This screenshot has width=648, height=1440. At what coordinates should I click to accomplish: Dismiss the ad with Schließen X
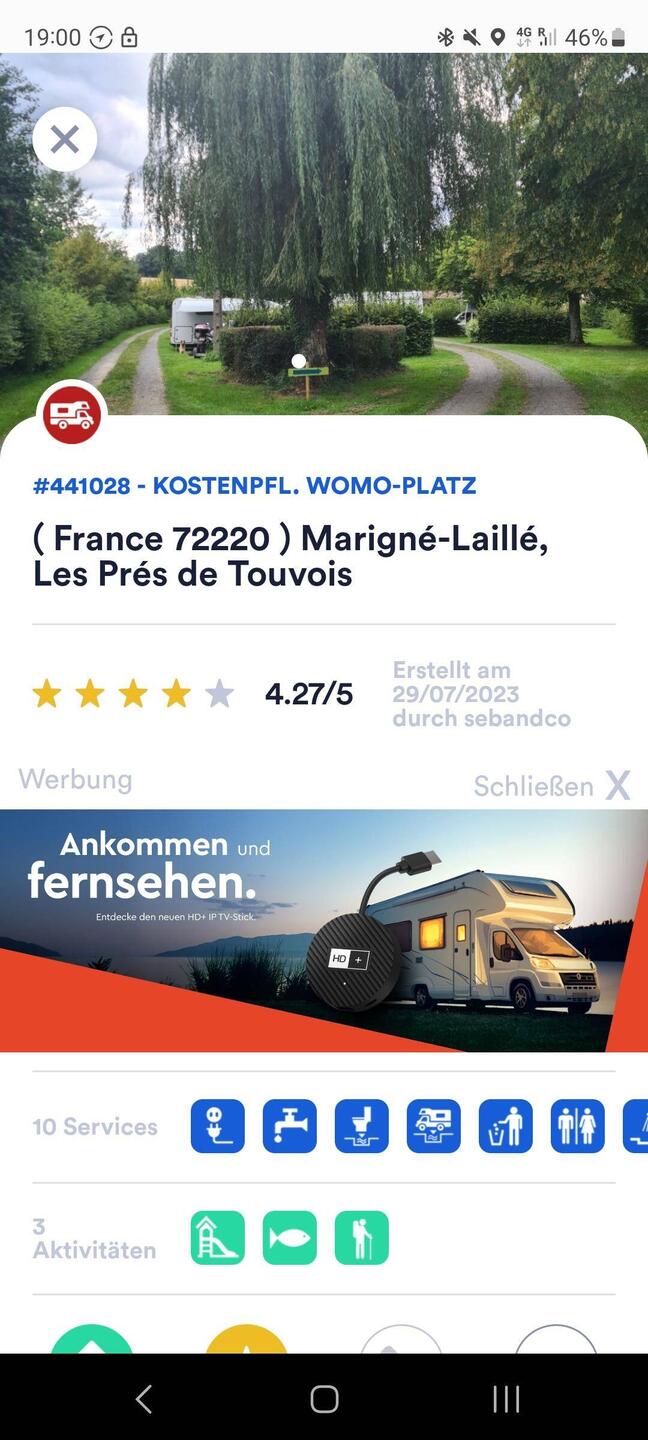click(x=552, y=786)
